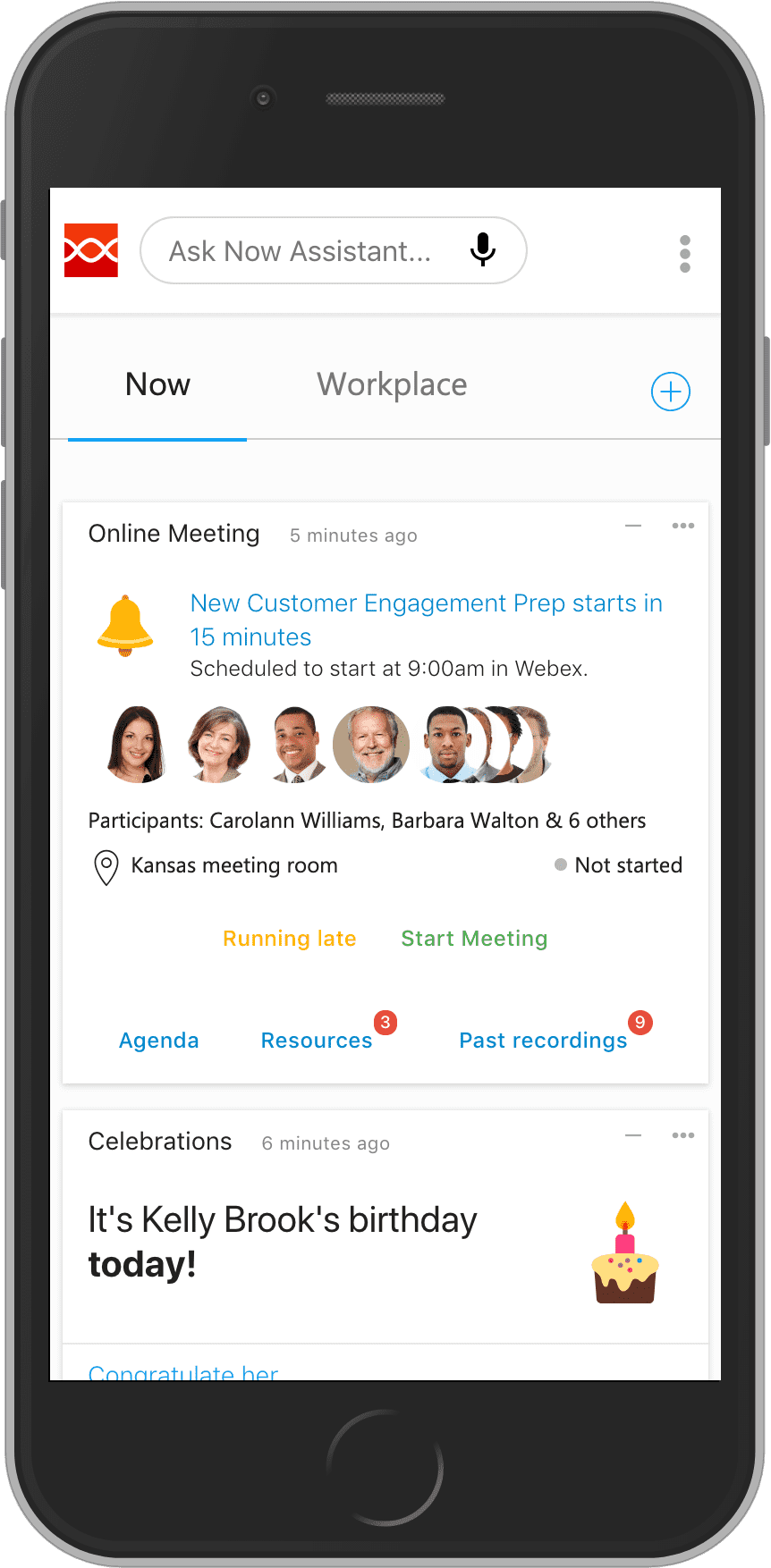View the meeting Agenda
The image size is (771, 1568).
click(x=159, y=1041)
